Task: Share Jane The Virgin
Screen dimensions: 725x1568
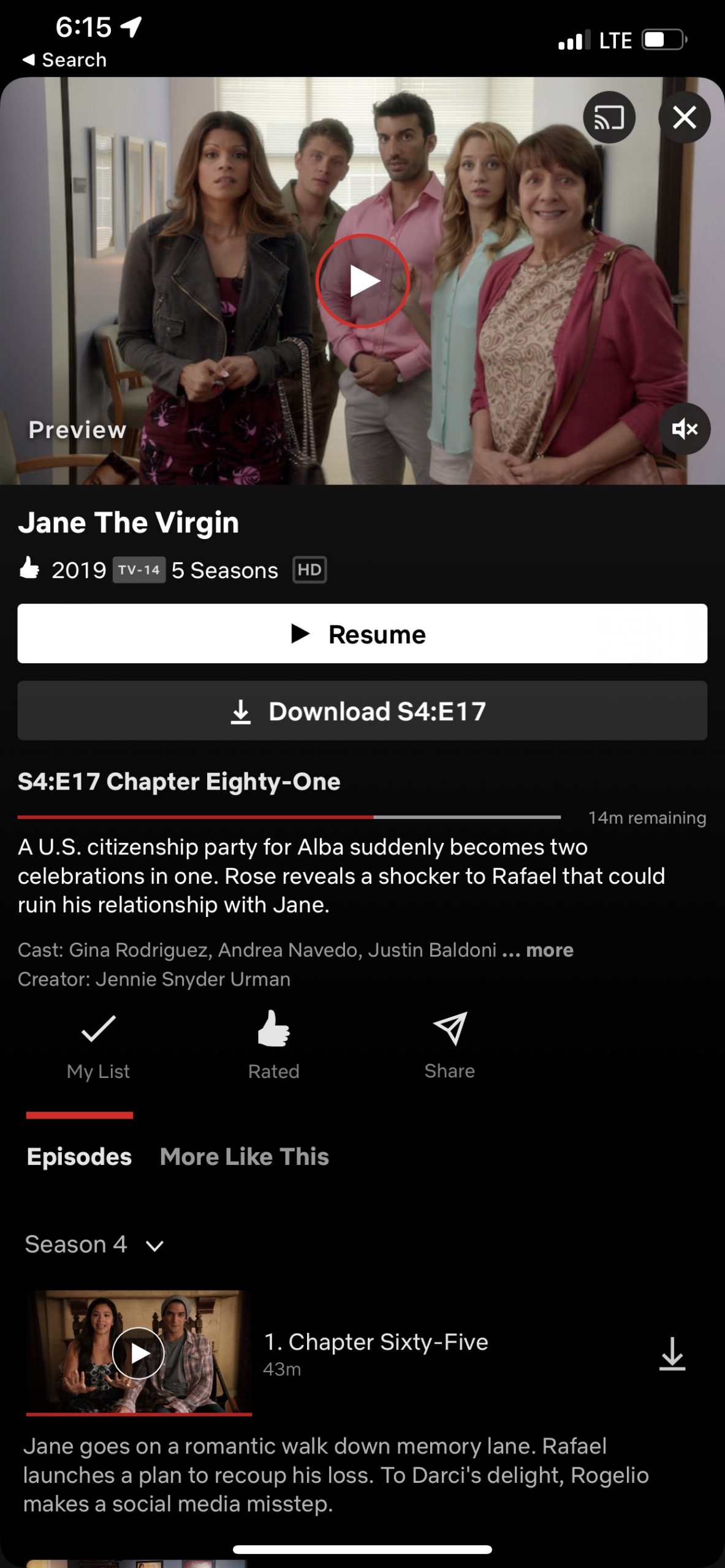Action: 450,1046
